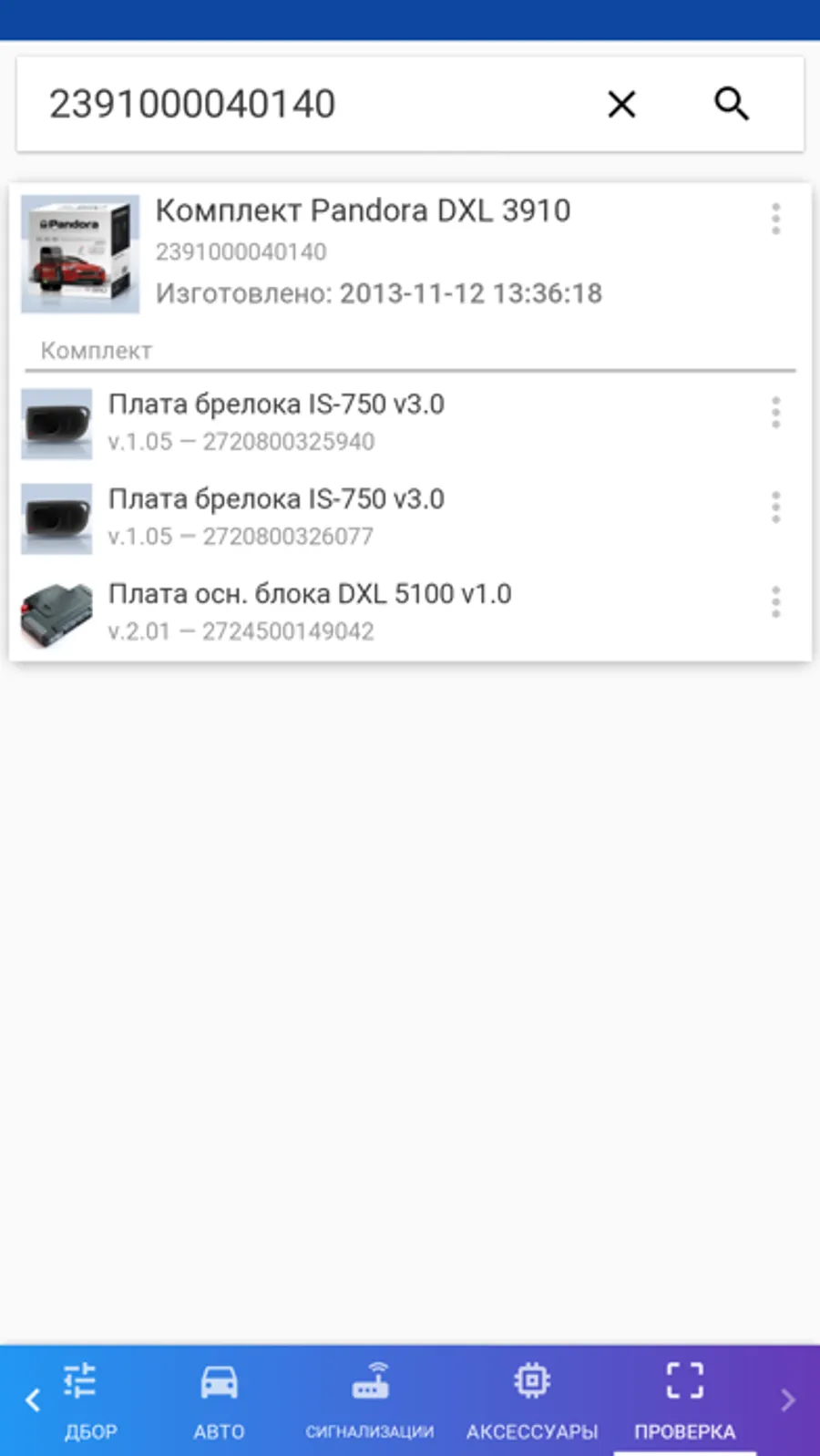Open options for Плата осн. блока DXL 5100
This screenshot has height=1456, width=820.
pos(775,602)
